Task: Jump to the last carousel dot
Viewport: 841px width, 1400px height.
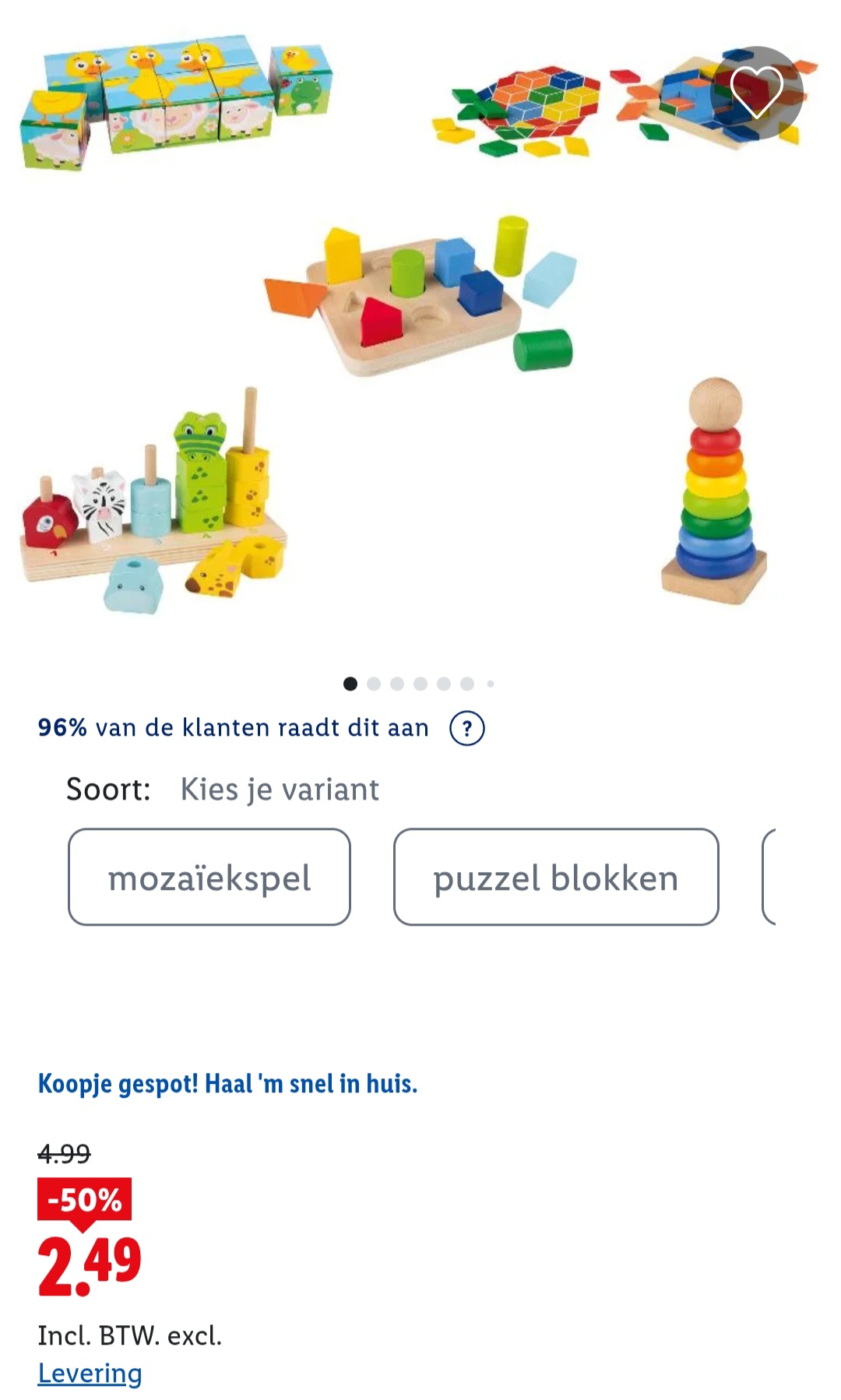Action: pyautogui.click(x=490, y=681)
